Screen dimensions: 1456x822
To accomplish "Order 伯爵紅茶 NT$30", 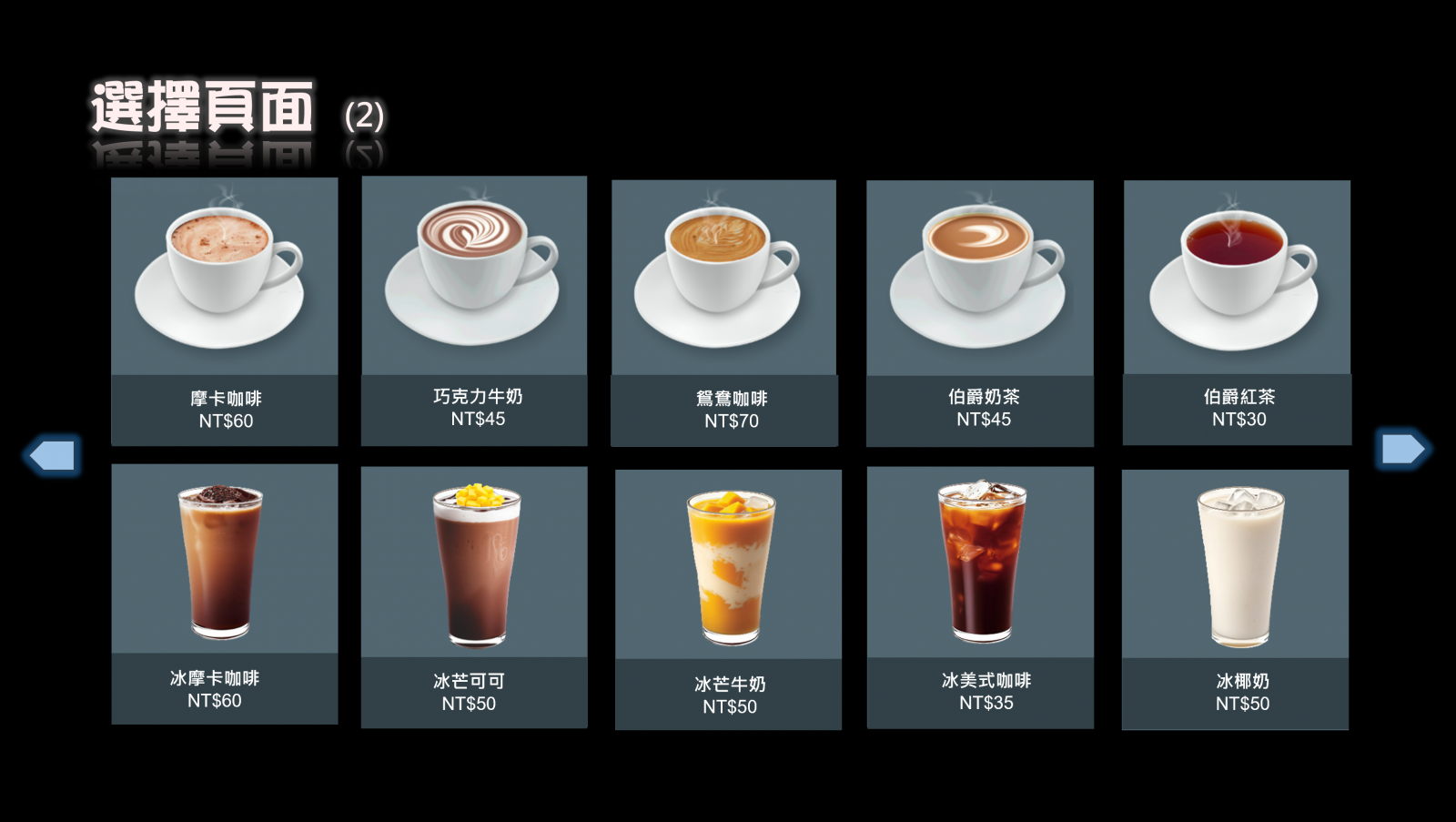I will (x=1237, y=311).
